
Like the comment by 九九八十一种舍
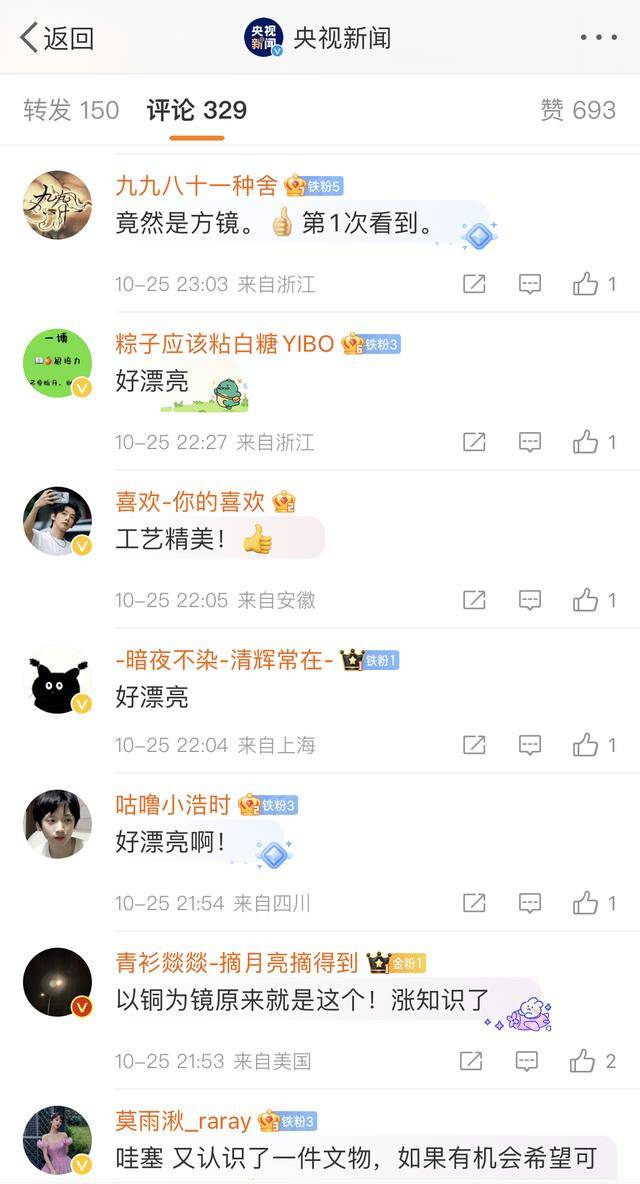[586, 284]
